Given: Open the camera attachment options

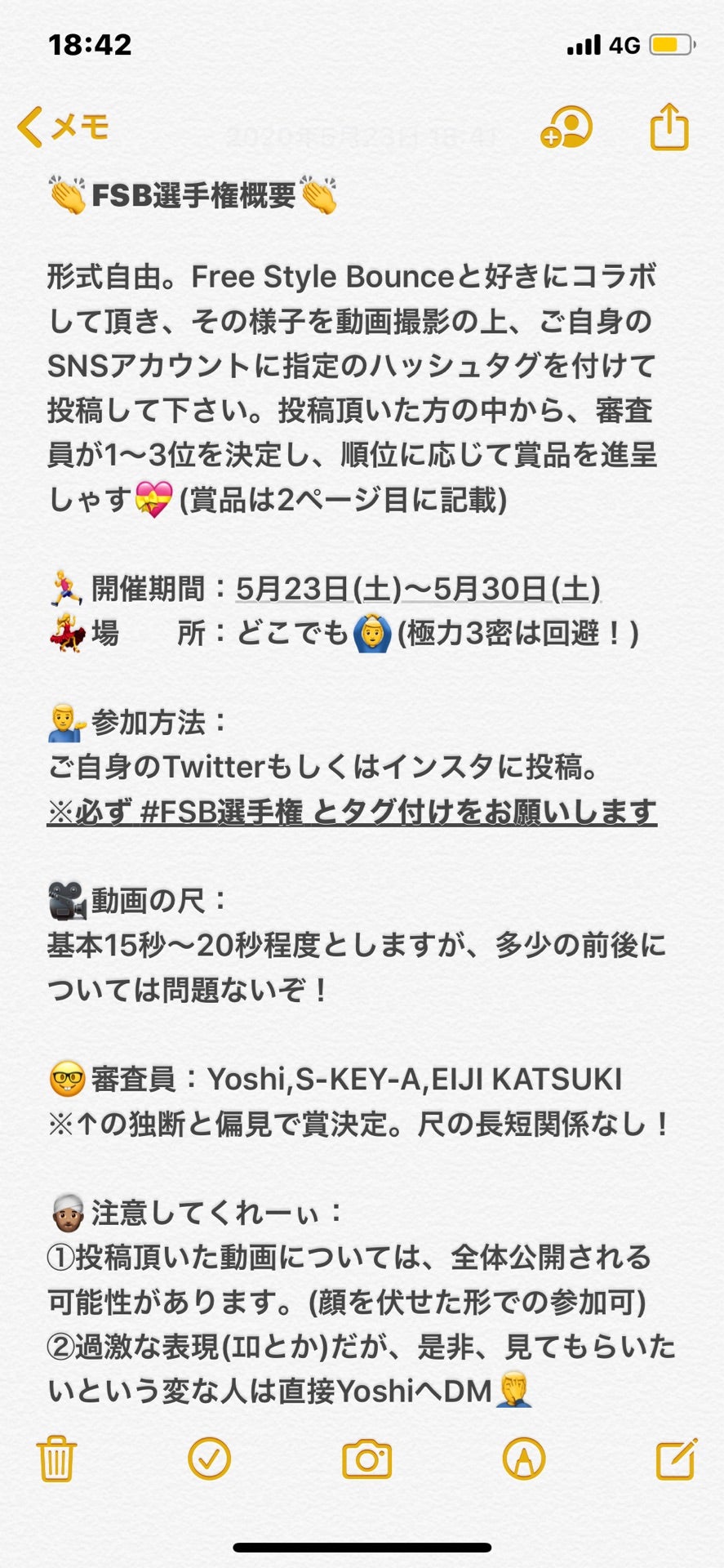Looking at the screenshot, I should click(366, 1459).
